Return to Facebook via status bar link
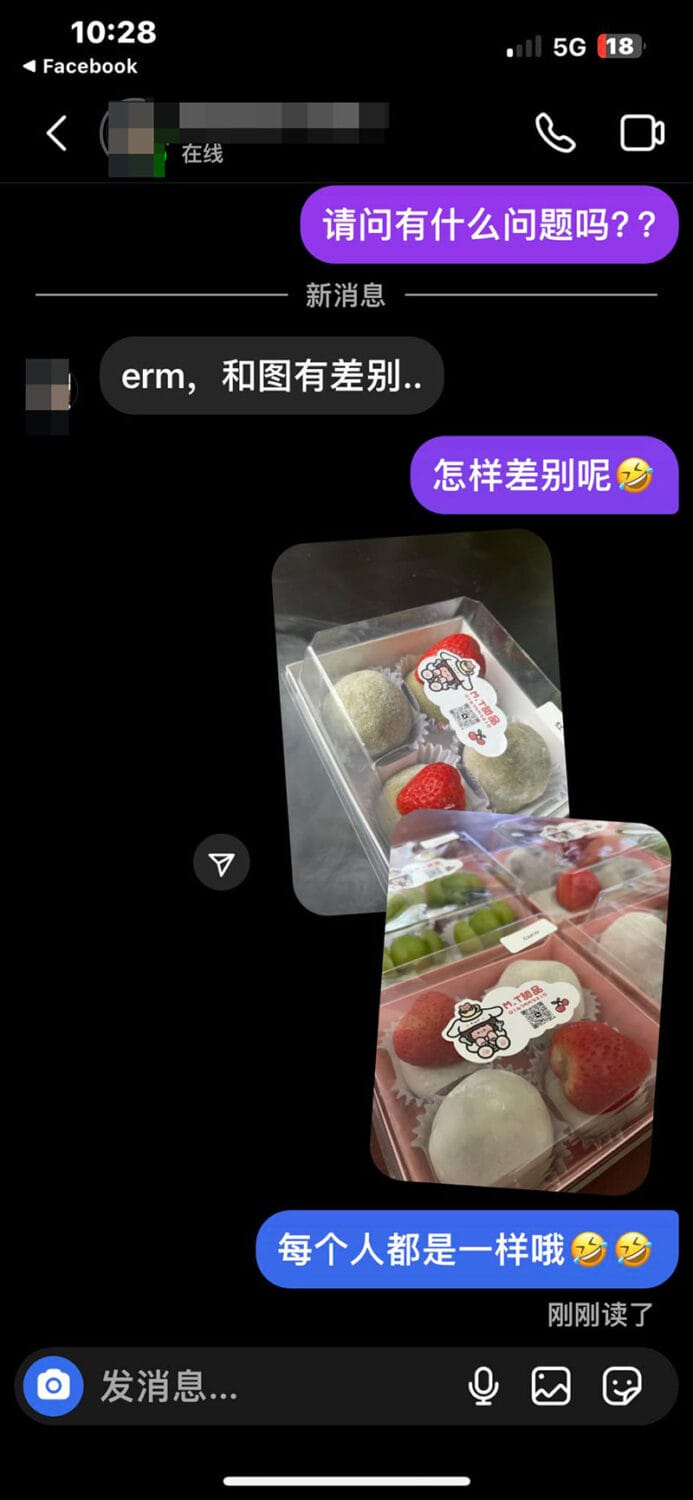Viewport: 693px width, 1500px height. [x=80, y=67]
